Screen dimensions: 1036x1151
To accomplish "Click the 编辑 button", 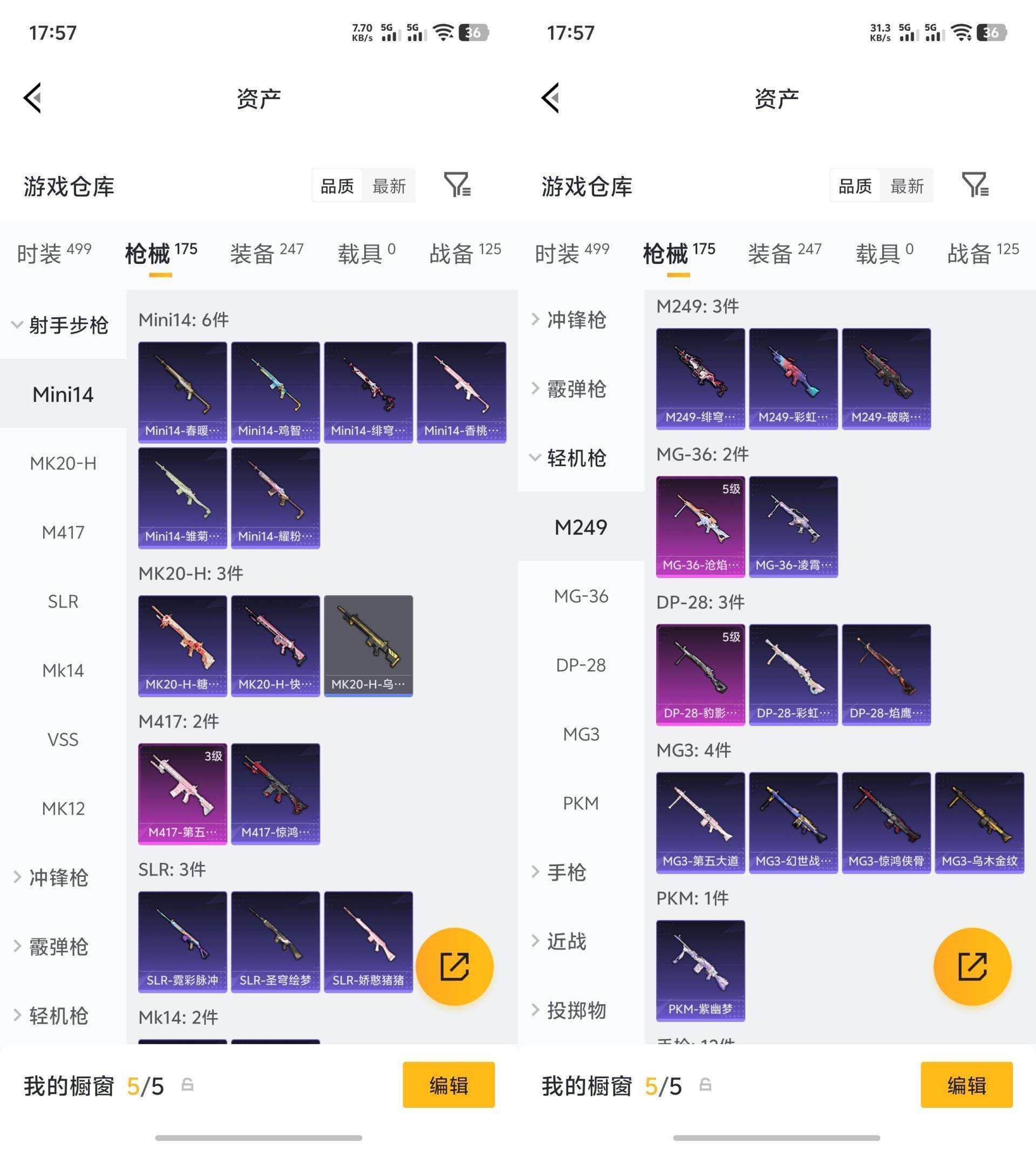I will 448,1085.
